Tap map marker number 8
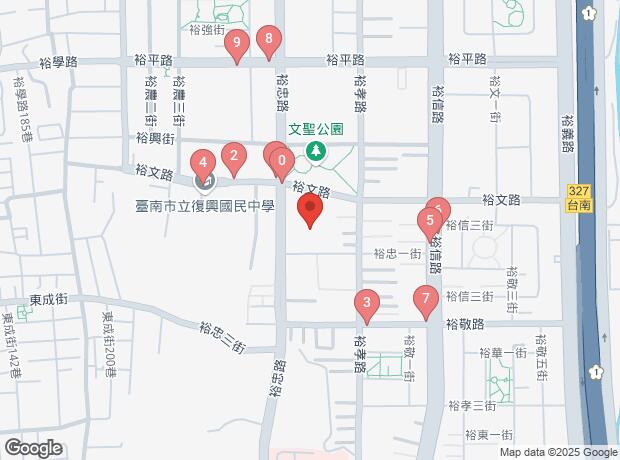Image resolution: width=620 pixels, height=460 pixels. [x=268, y=41]
